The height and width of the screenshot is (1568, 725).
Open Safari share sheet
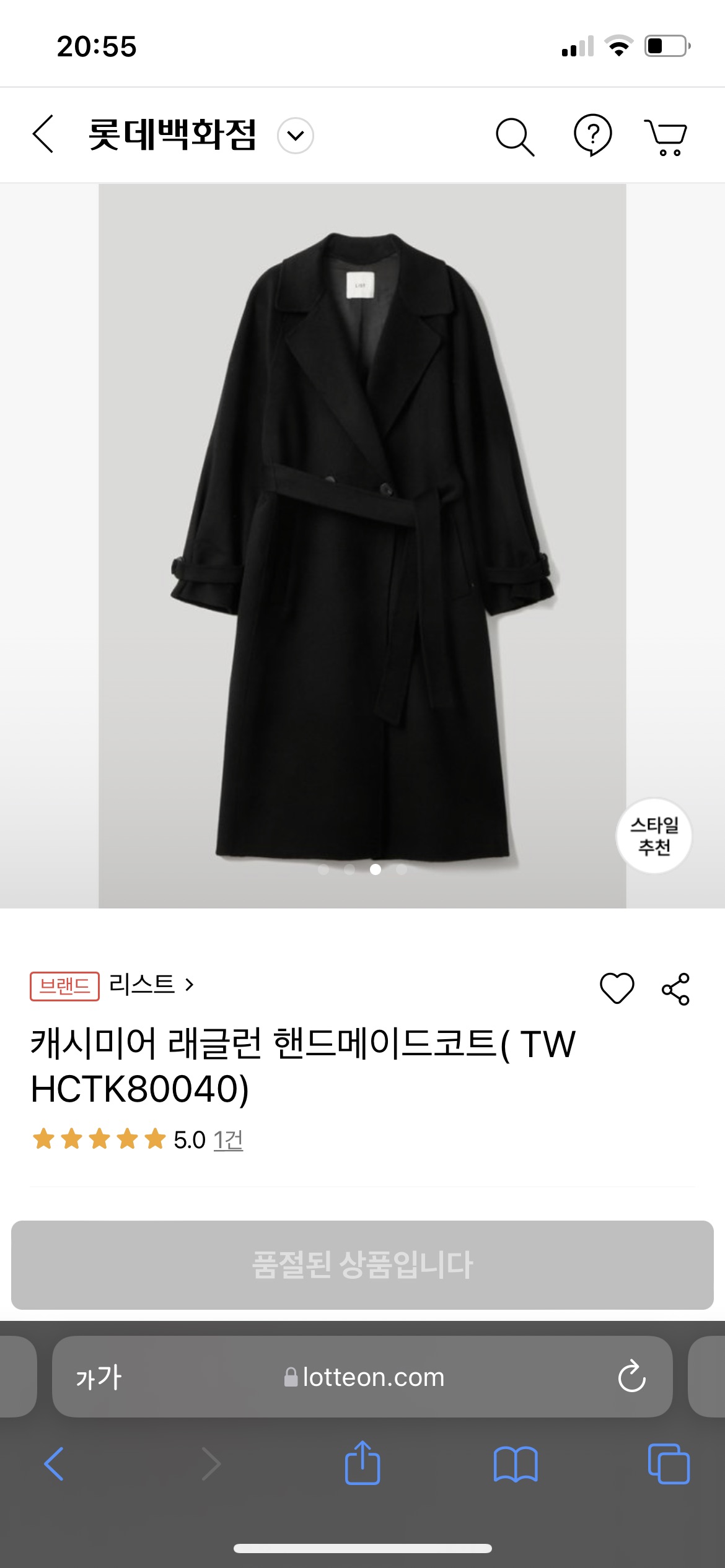pyautogui.click(x=362, y=1463)
